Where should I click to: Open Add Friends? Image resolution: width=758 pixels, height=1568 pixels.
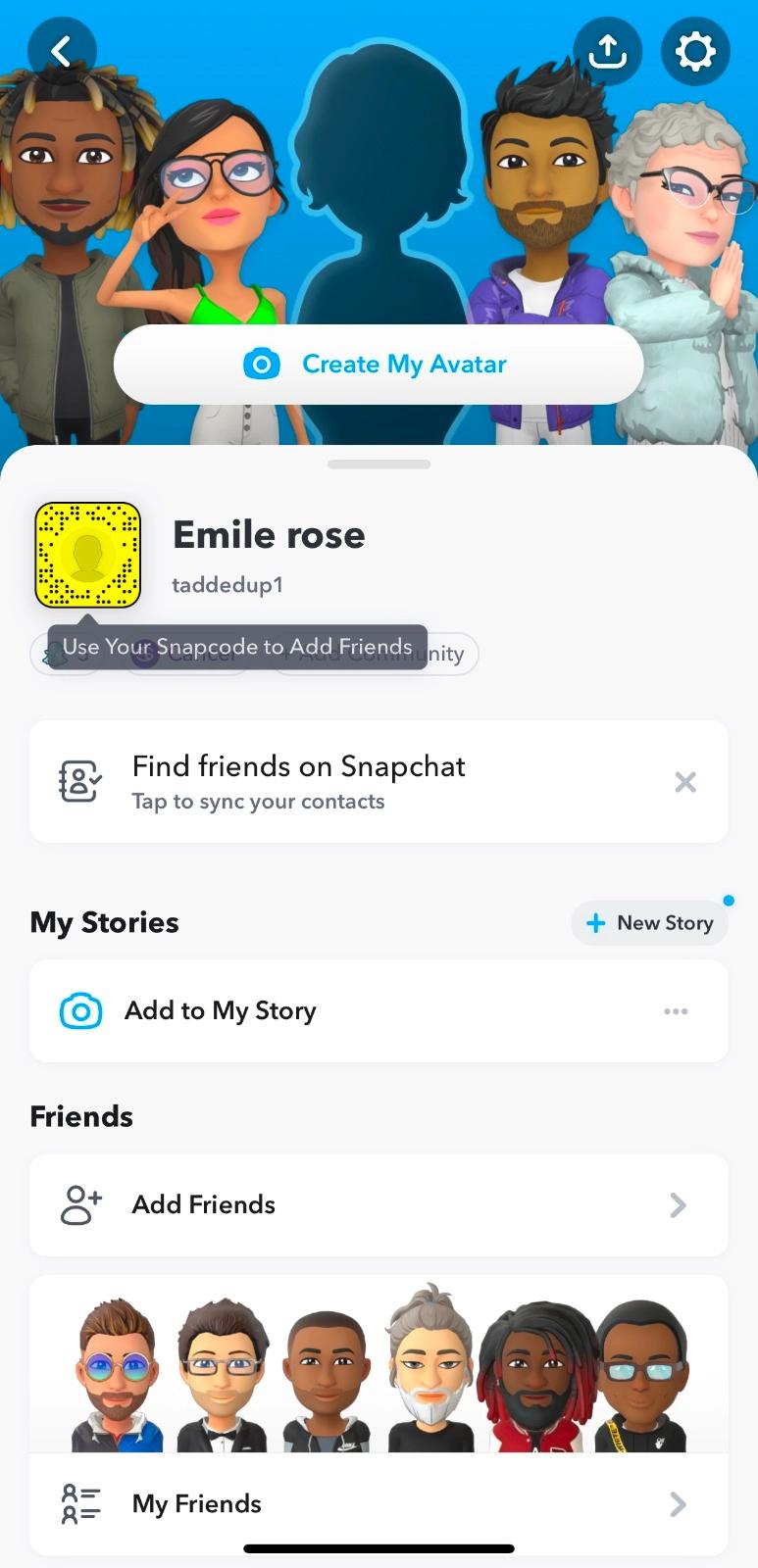379,1205
